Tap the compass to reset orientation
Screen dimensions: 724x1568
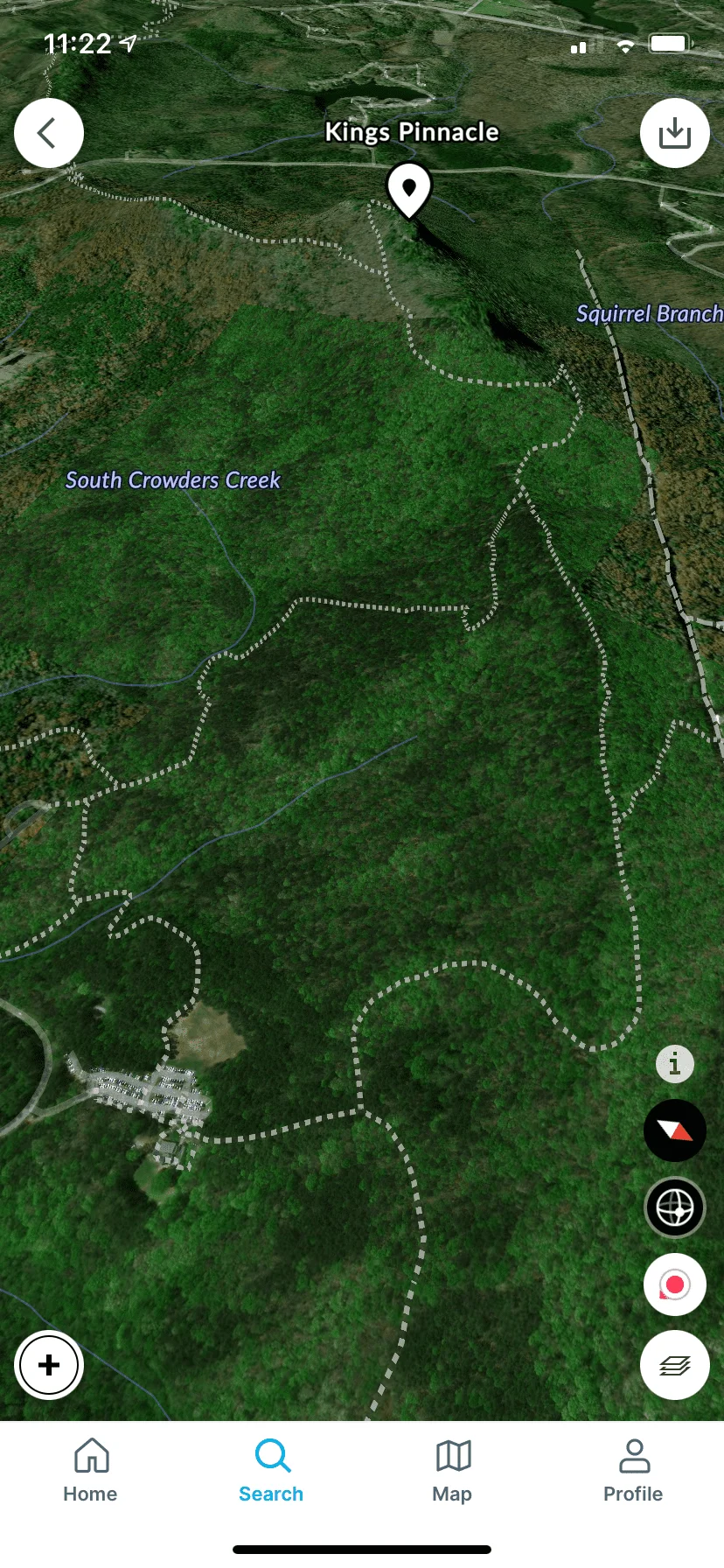pyautogui.click(x=674, y=1130)
